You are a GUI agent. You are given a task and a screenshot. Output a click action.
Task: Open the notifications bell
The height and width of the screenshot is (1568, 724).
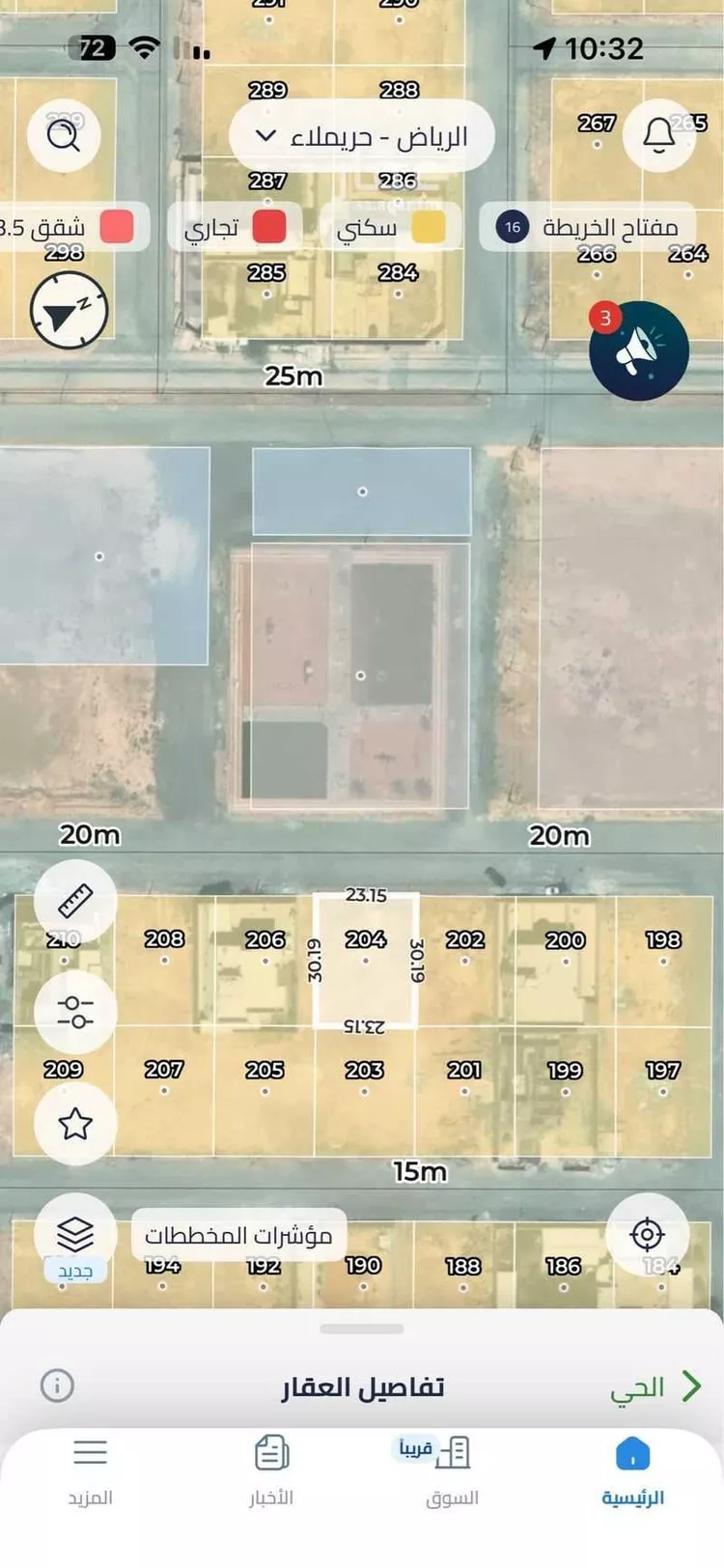(659, 136)
